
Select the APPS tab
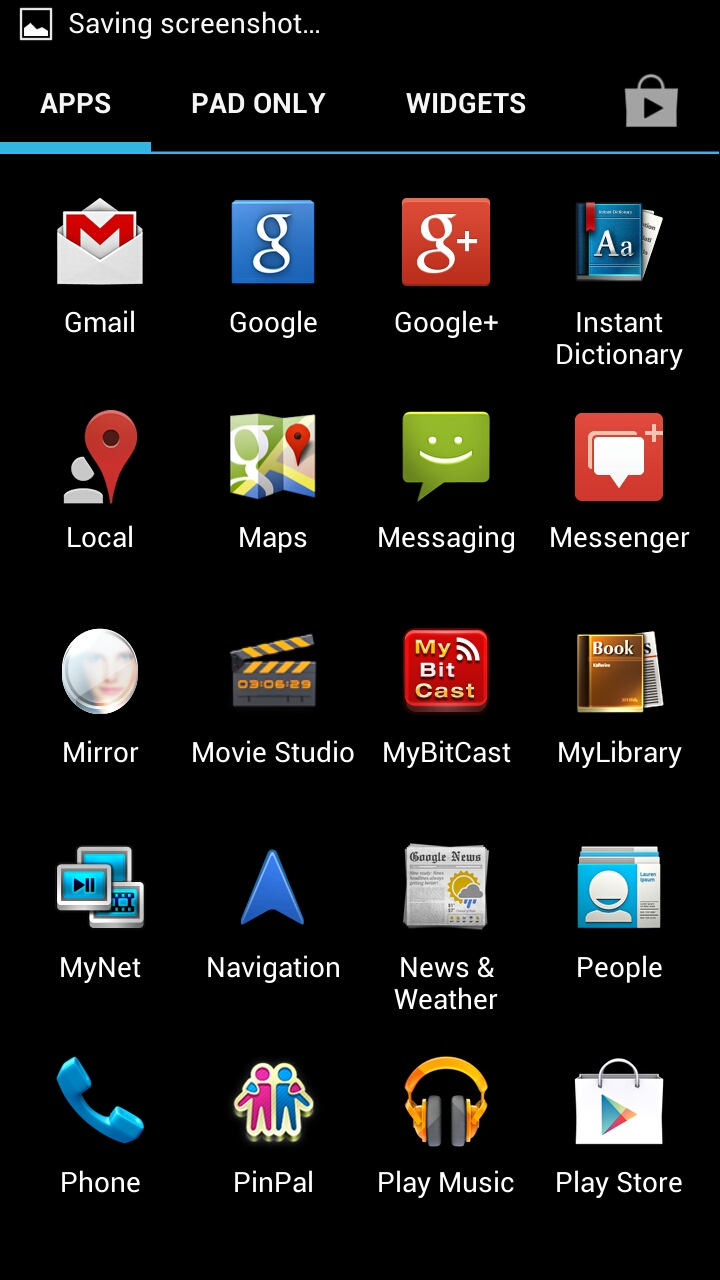coord(76,104)
